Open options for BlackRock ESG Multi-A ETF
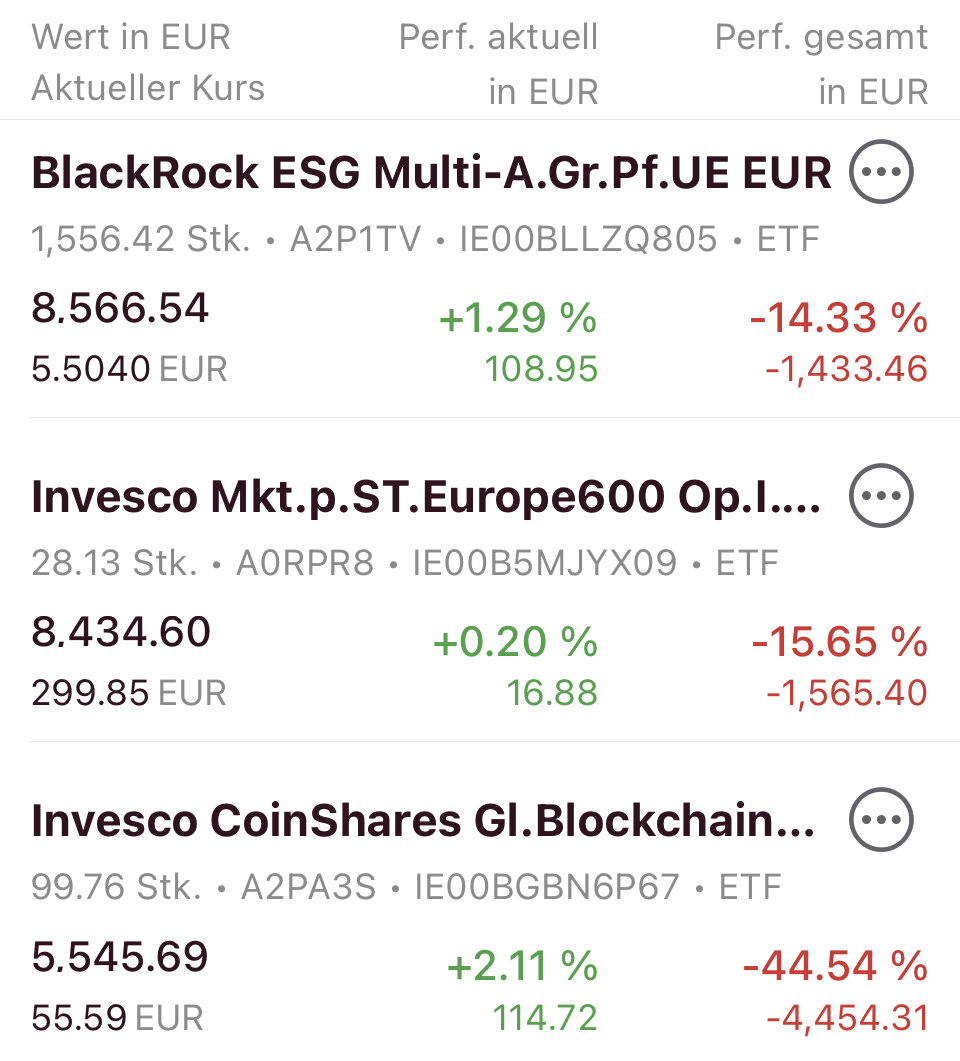 tap(880, 172)
